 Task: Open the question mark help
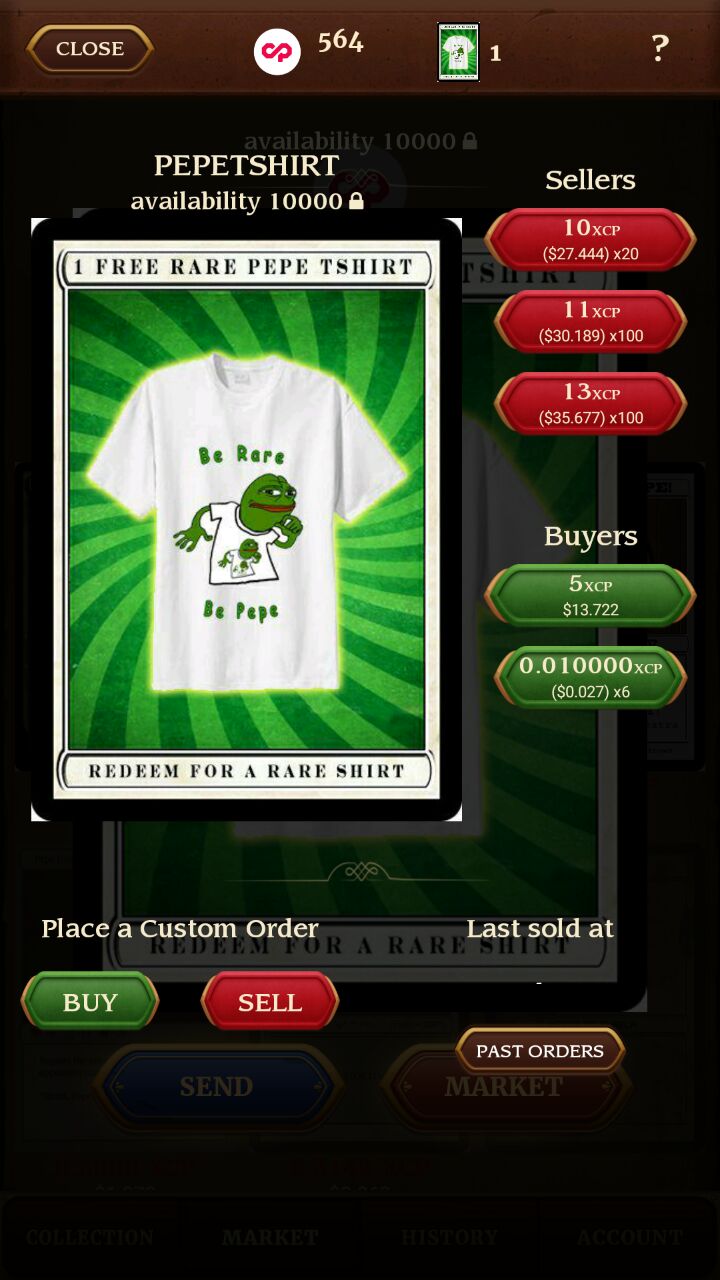(x=659, y=48)
